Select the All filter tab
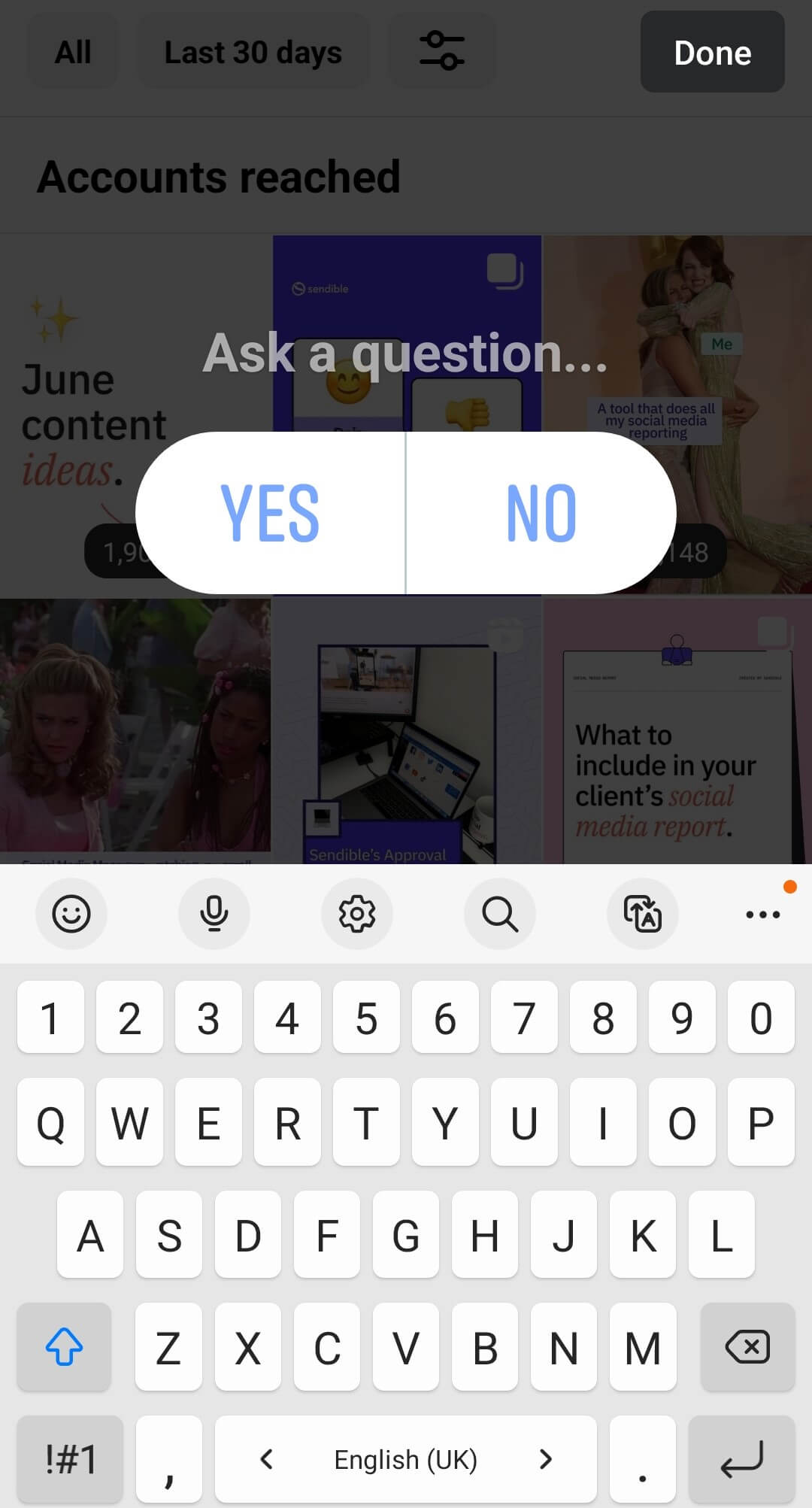The height and width of the screenshot is (1508, 812). [x=72, y=52]
